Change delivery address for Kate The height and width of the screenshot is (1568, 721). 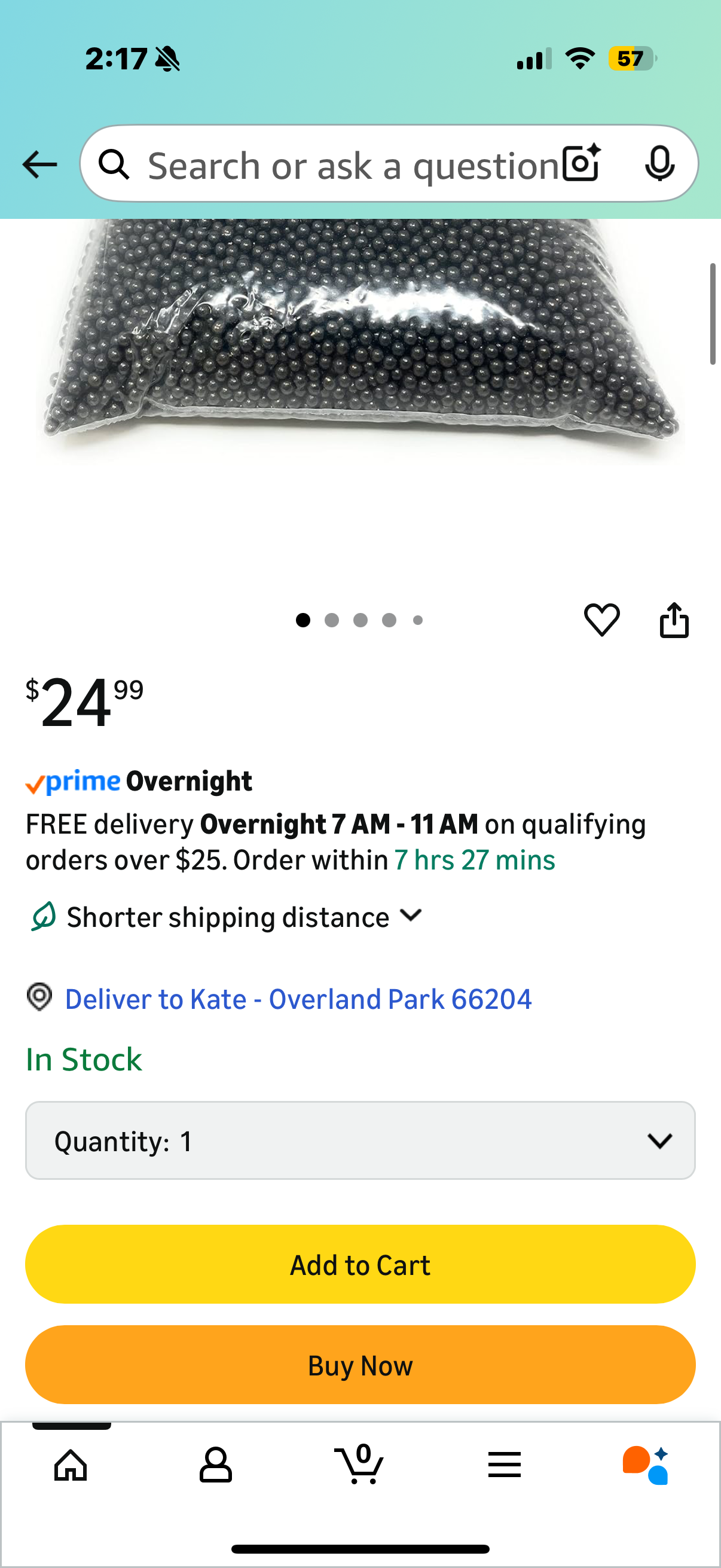tap(298, 999)
